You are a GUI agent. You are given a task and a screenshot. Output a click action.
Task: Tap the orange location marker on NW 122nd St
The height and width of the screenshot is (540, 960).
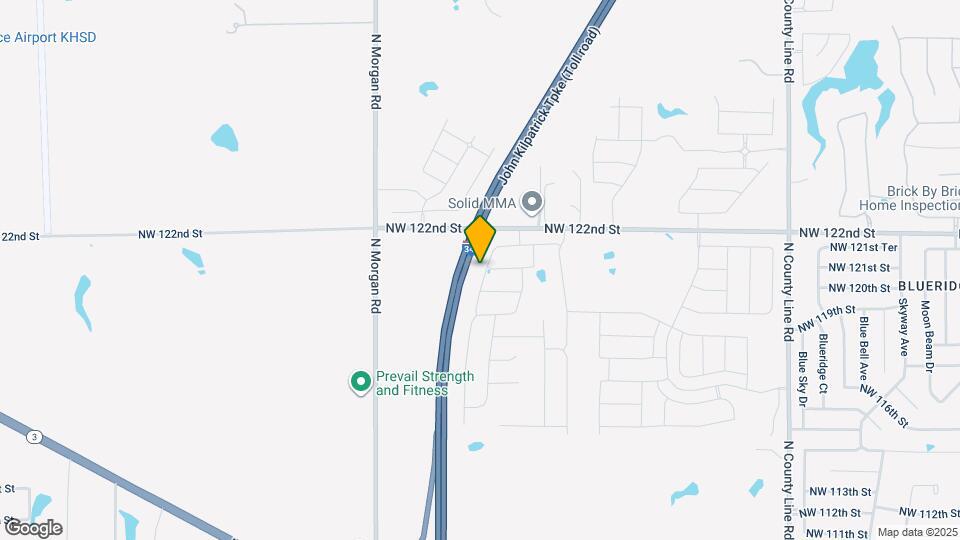tap(481, 239)
